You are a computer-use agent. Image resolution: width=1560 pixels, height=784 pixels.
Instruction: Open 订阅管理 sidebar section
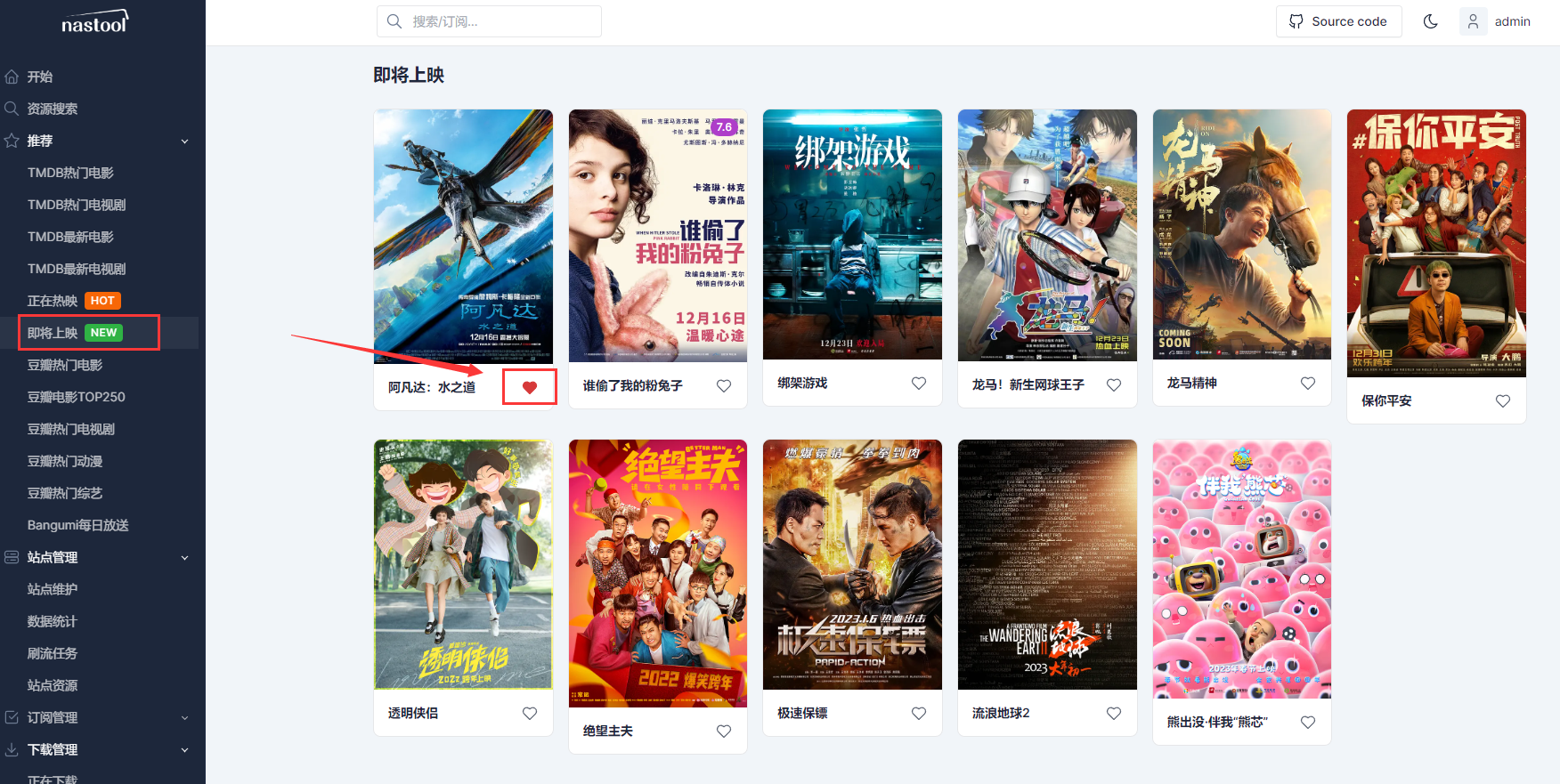(52, 717)
